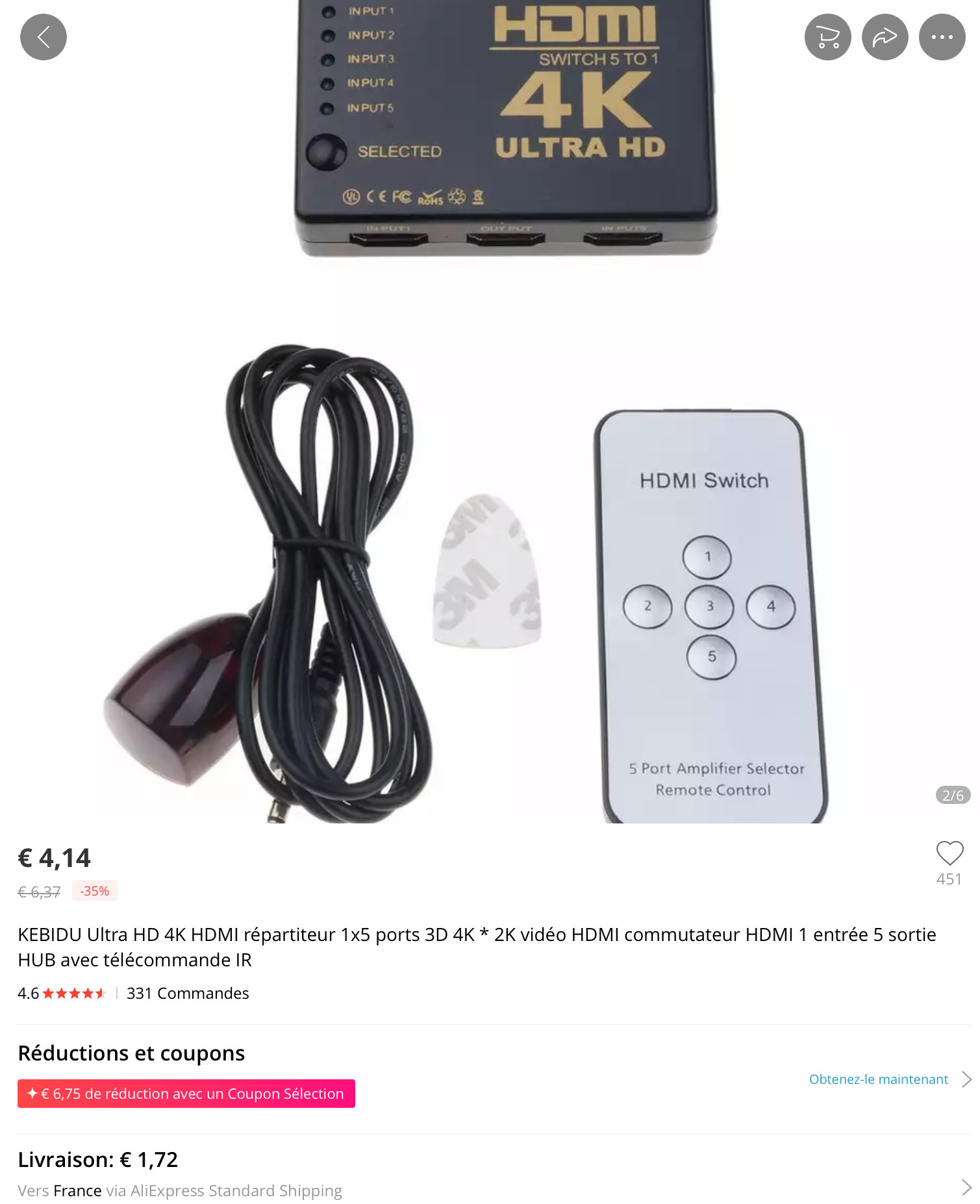Share this product listing
Viewport: 980px width, 1204px height.
[x=885, y=37]
